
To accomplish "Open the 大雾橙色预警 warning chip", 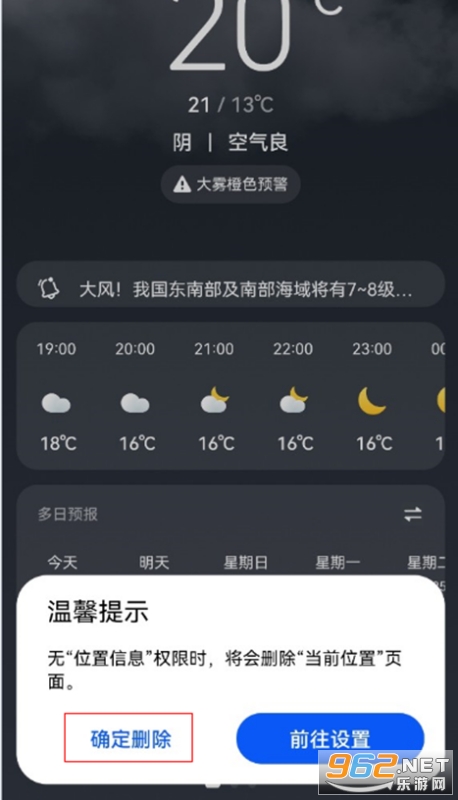I will point(231,184).
